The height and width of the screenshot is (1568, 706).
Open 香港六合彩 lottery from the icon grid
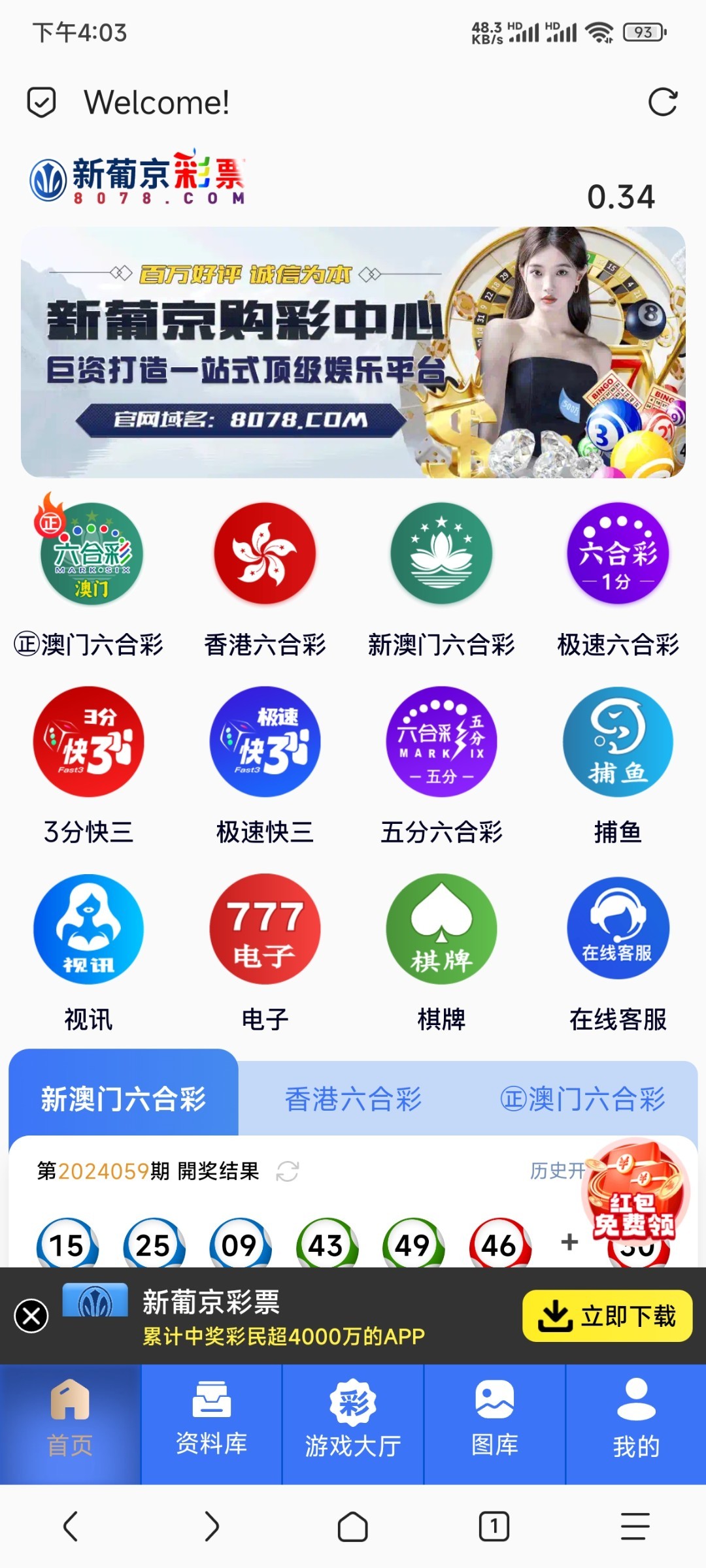coord(265,553)
